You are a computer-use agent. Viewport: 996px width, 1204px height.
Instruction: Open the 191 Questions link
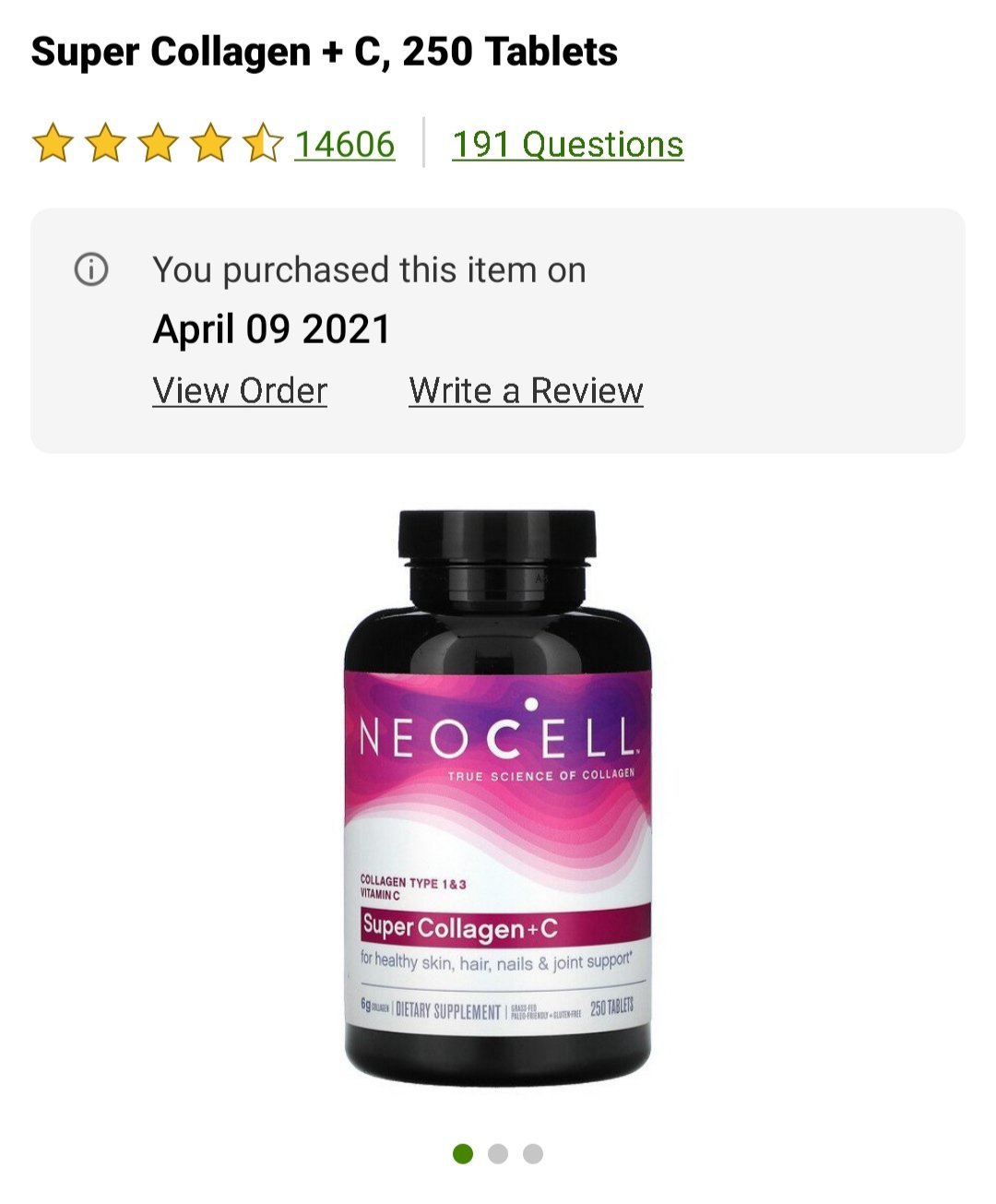click(567, 145)
